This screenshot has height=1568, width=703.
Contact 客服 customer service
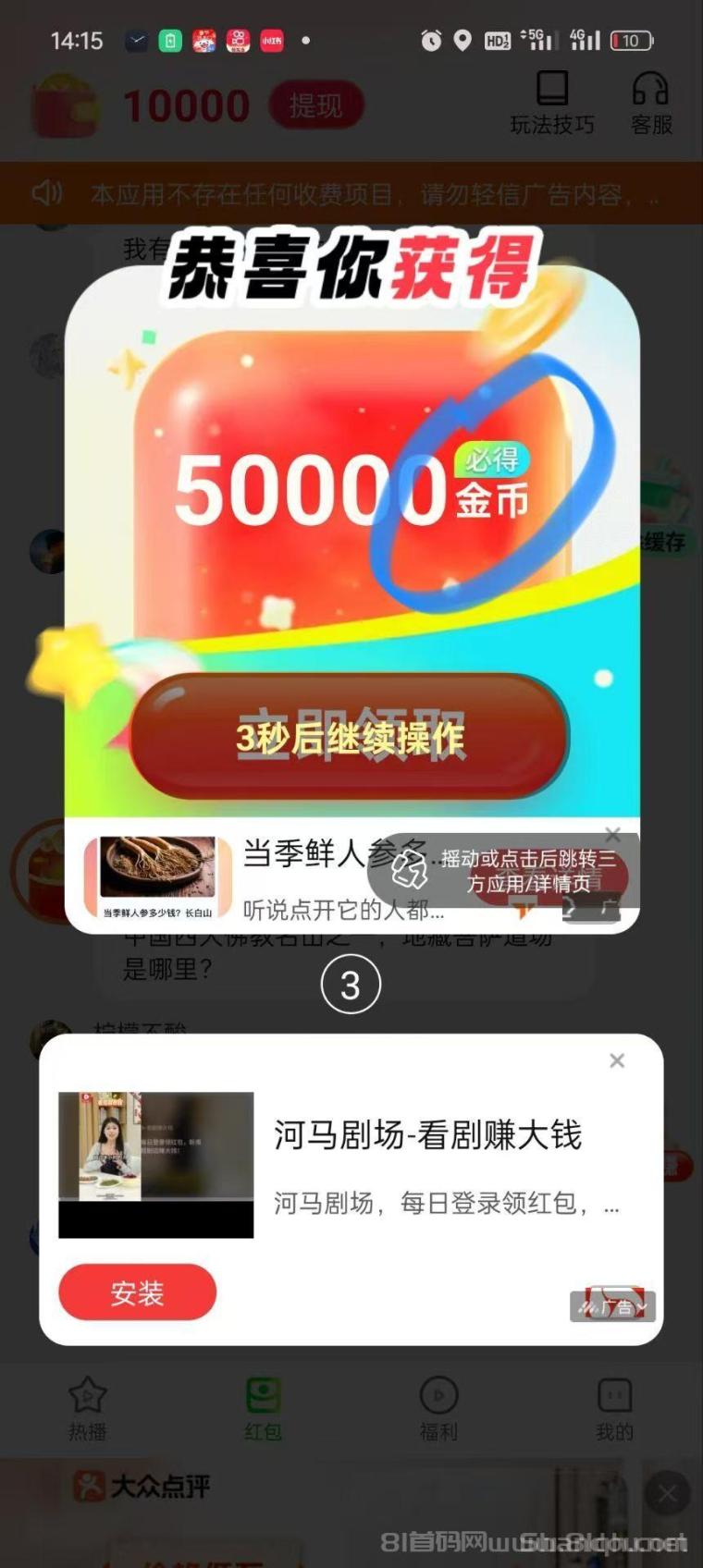650,103
